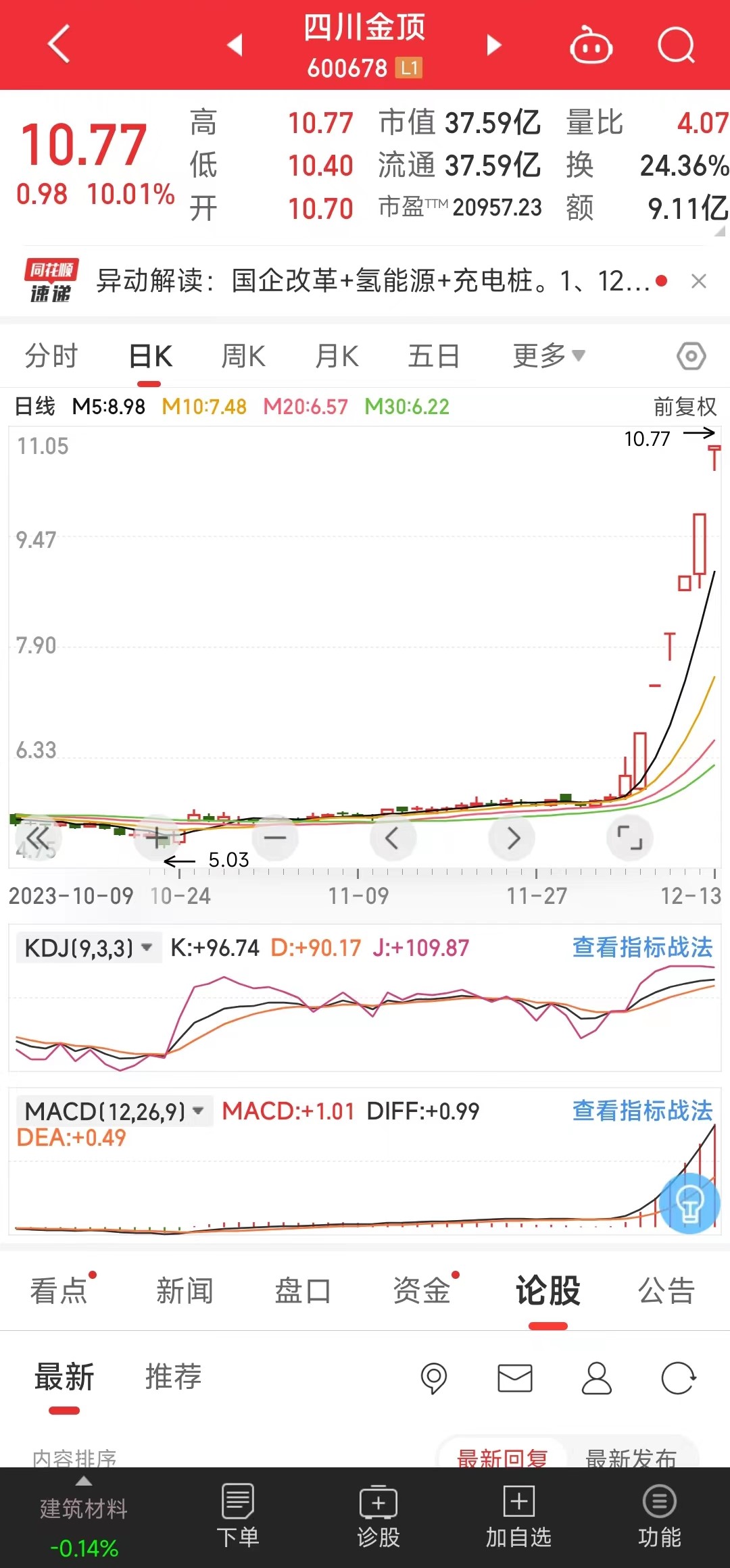The height and width of the screenshot is (1568, 730).
Task: Switch to the 周K weekly chart tab
Action: click(x=243, y=355)
